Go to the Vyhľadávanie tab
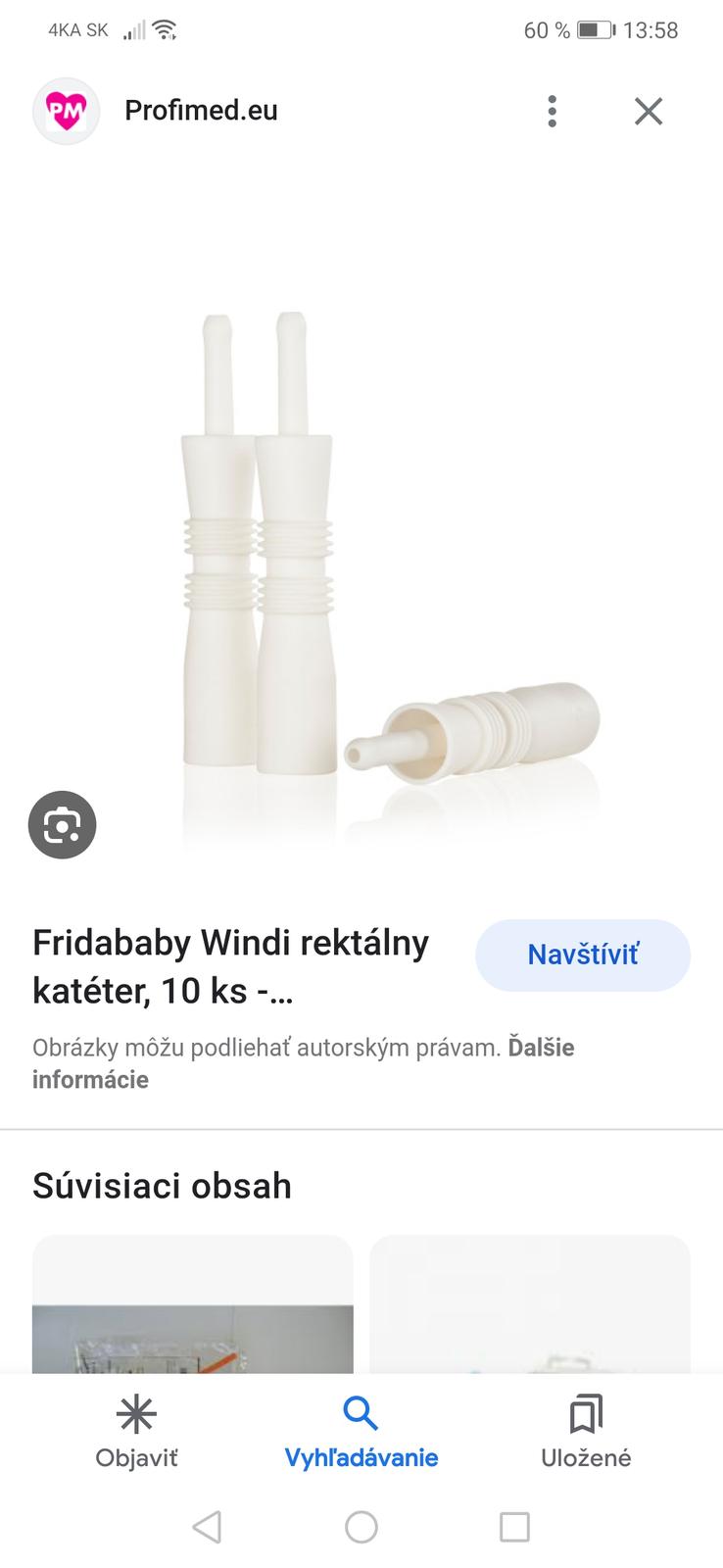723x1568 pixels. [361, 1432]
